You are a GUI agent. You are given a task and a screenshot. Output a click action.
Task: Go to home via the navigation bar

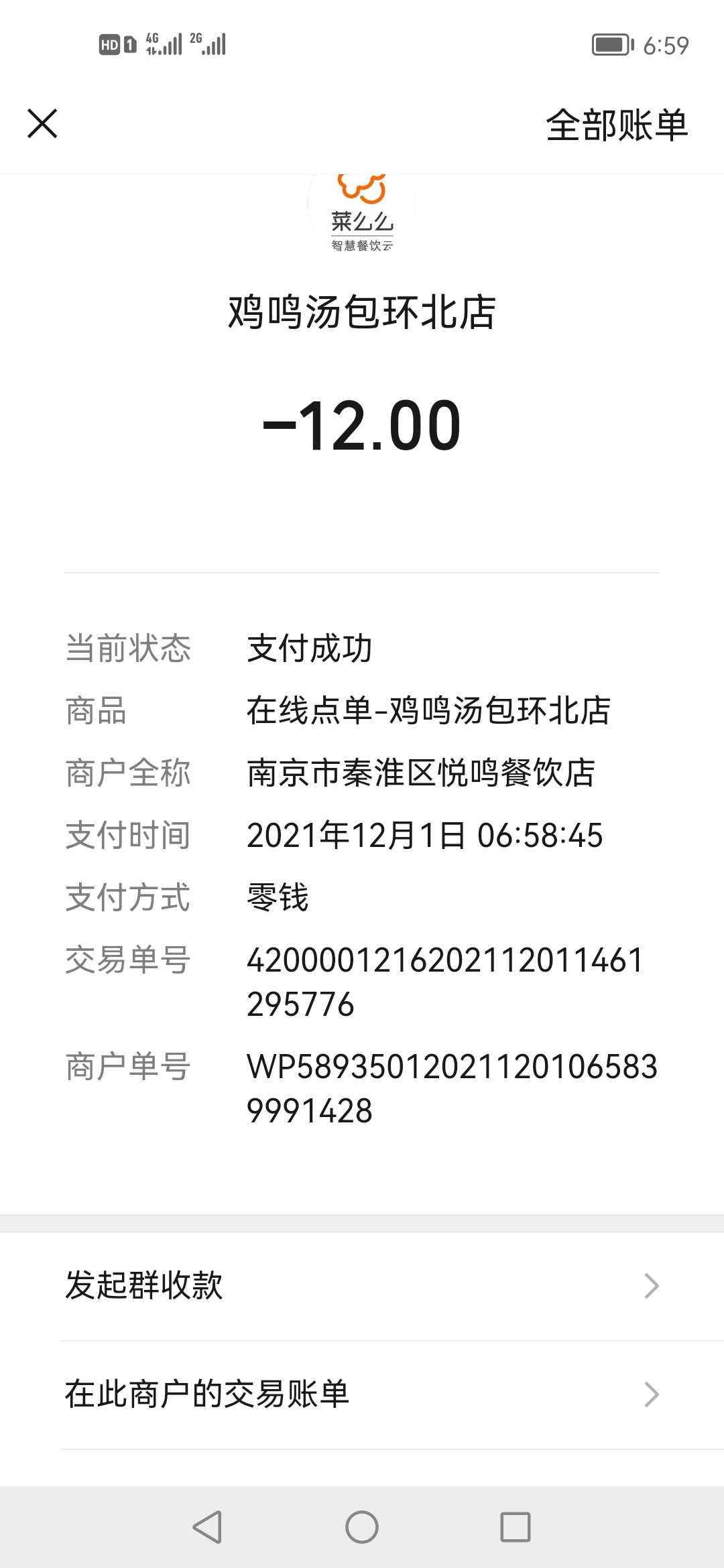[362, 1527]
